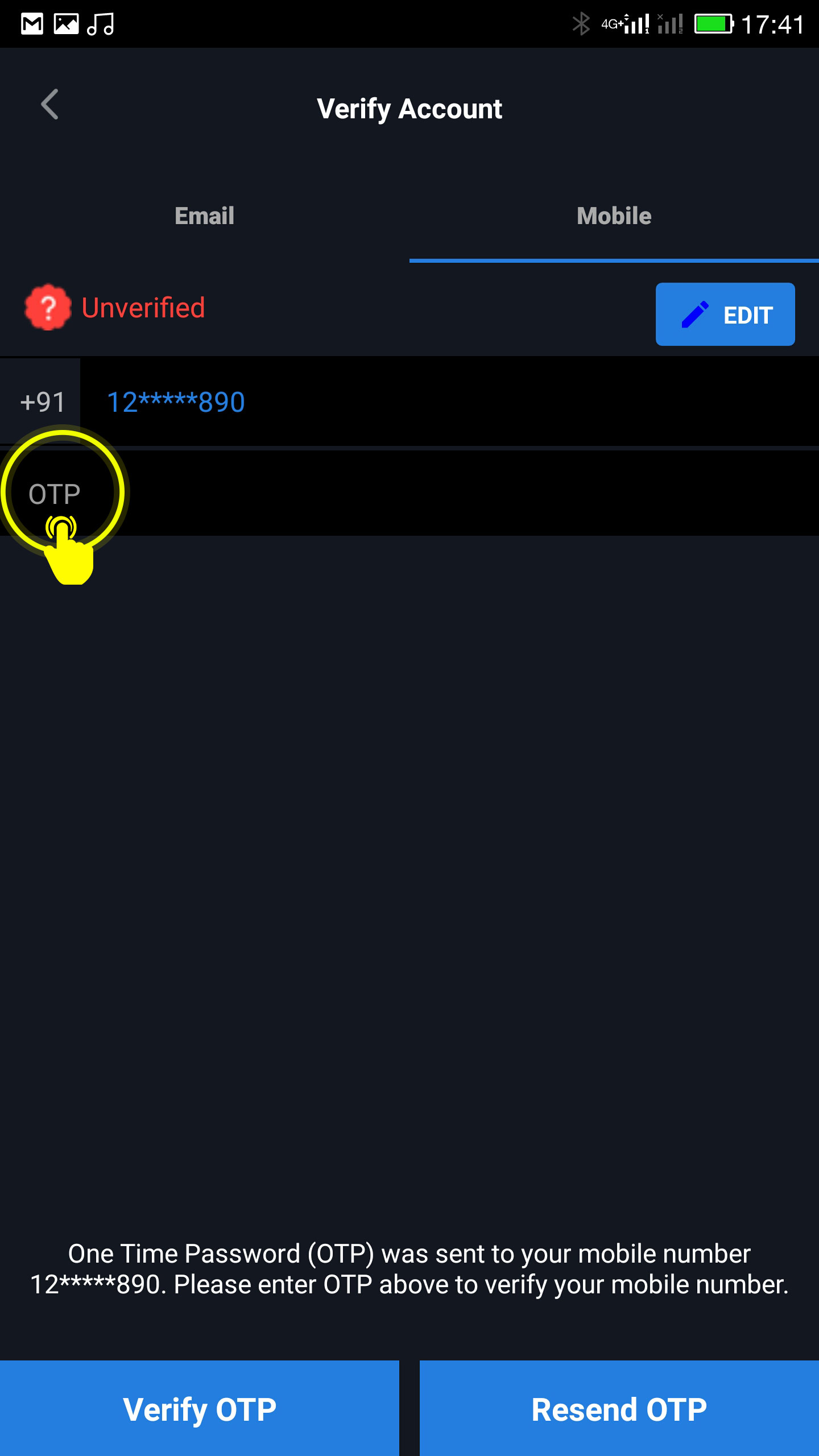
Task: Select the Mobile tab
Action: click(x=614, y=216)
